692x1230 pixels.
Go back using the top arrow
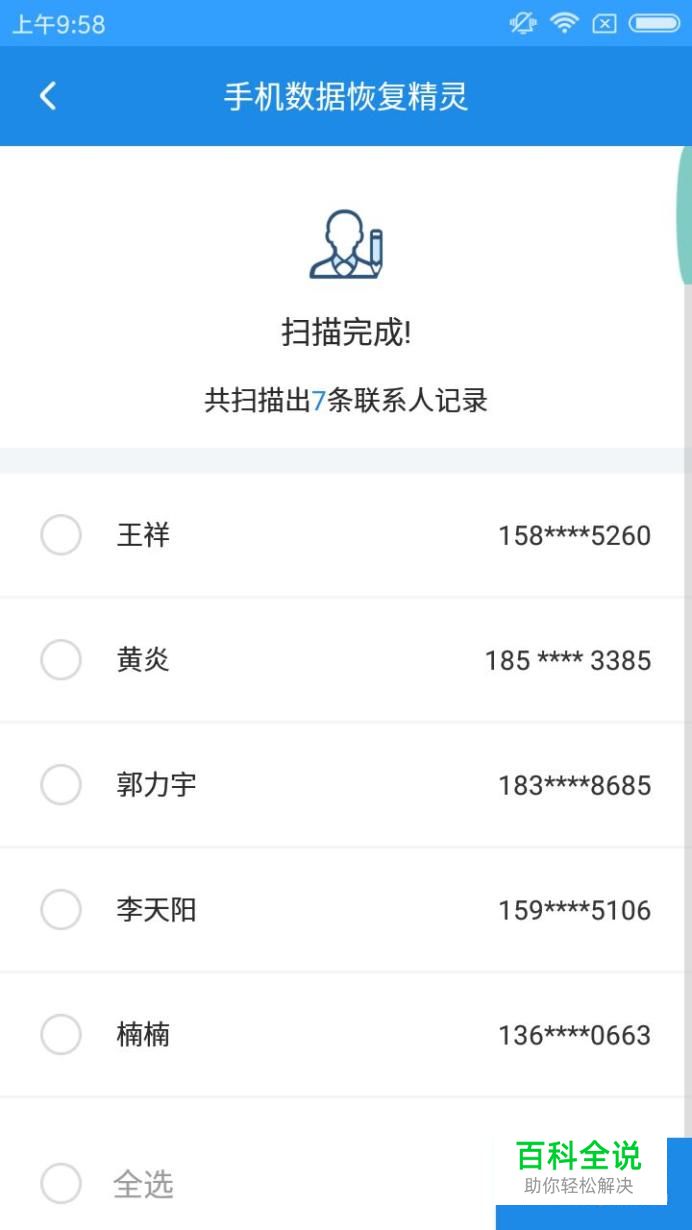(47, 96)
